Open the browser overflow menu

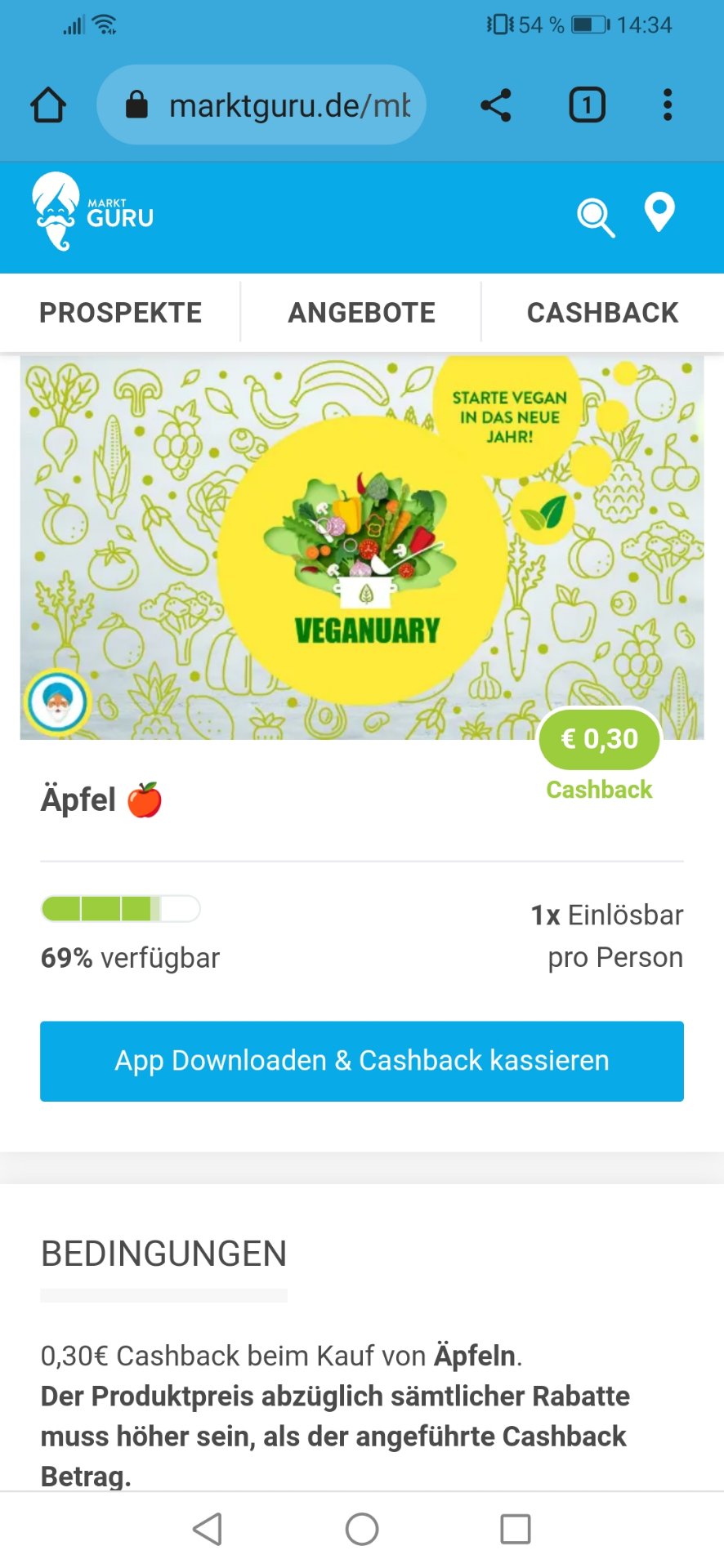668,105
